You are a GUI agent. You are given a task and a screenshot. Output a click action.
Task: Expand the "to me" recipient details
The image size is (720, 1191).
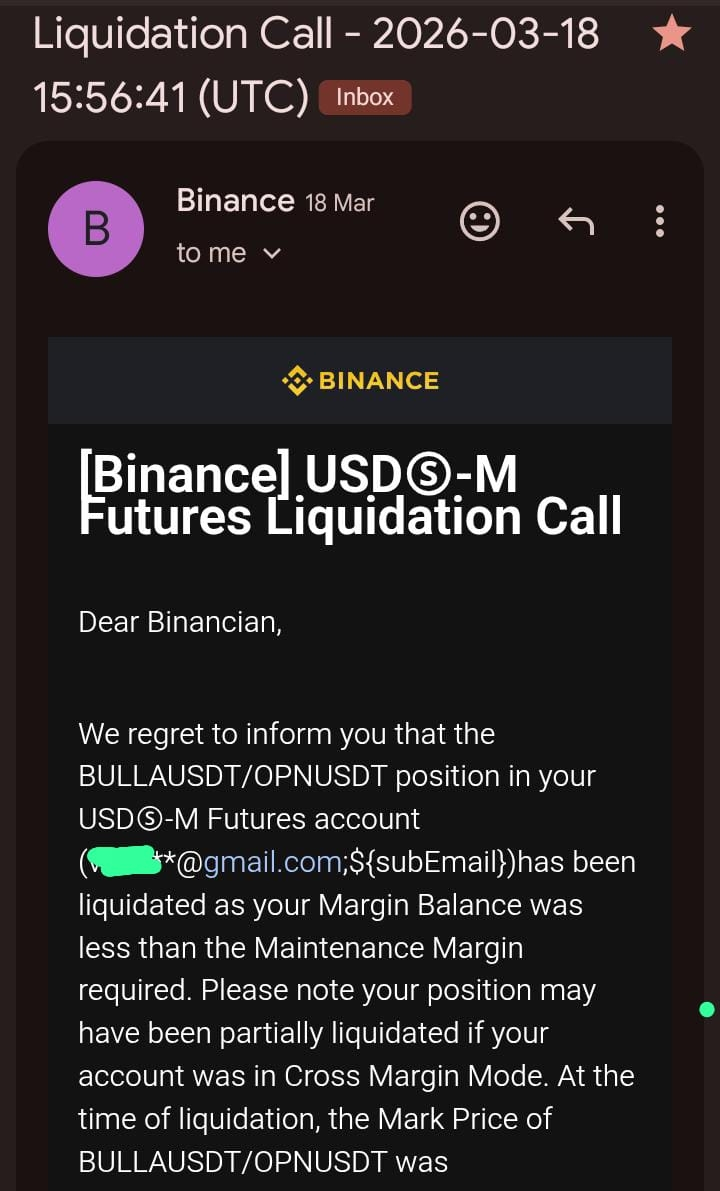coord(229,254)
